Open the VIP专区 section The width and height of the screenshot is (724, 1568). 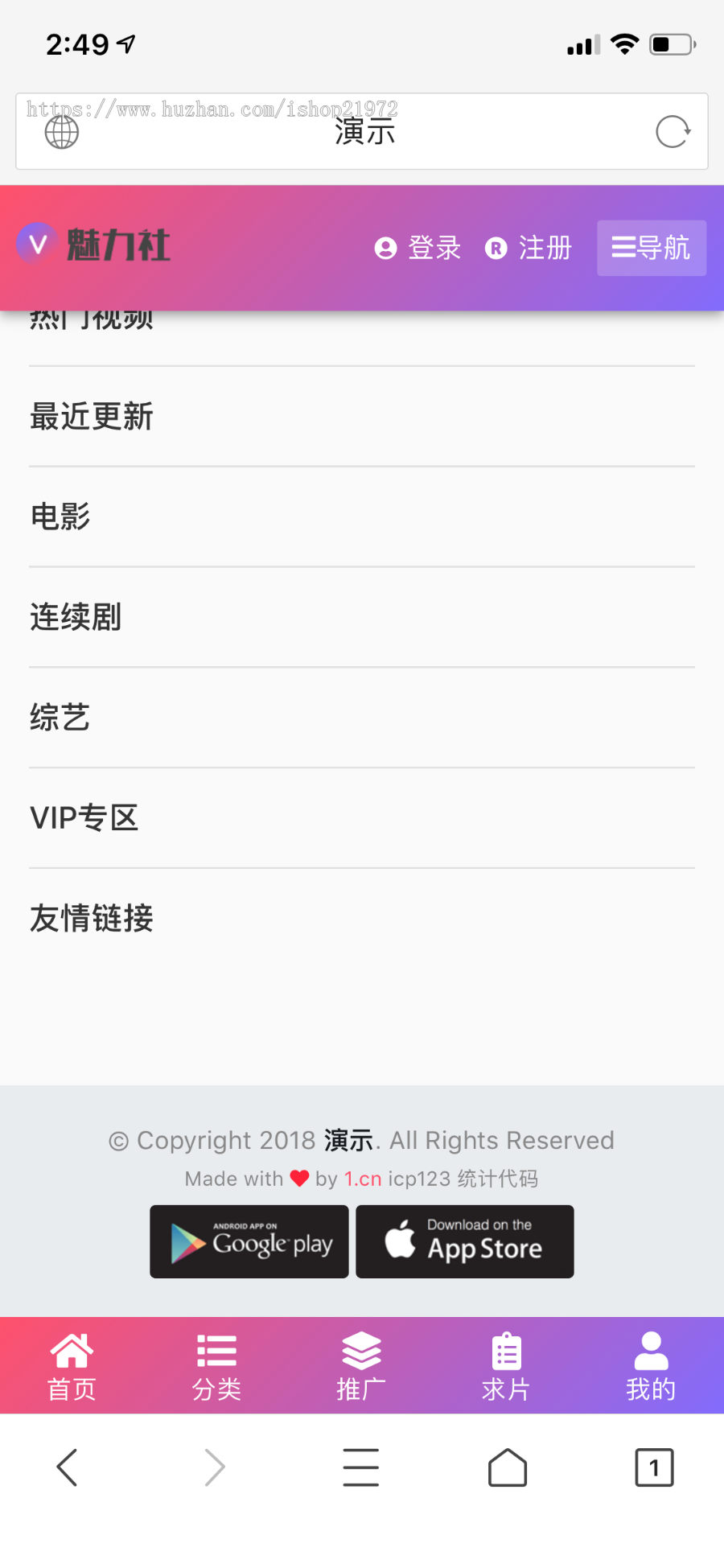(x=84, y=817)
